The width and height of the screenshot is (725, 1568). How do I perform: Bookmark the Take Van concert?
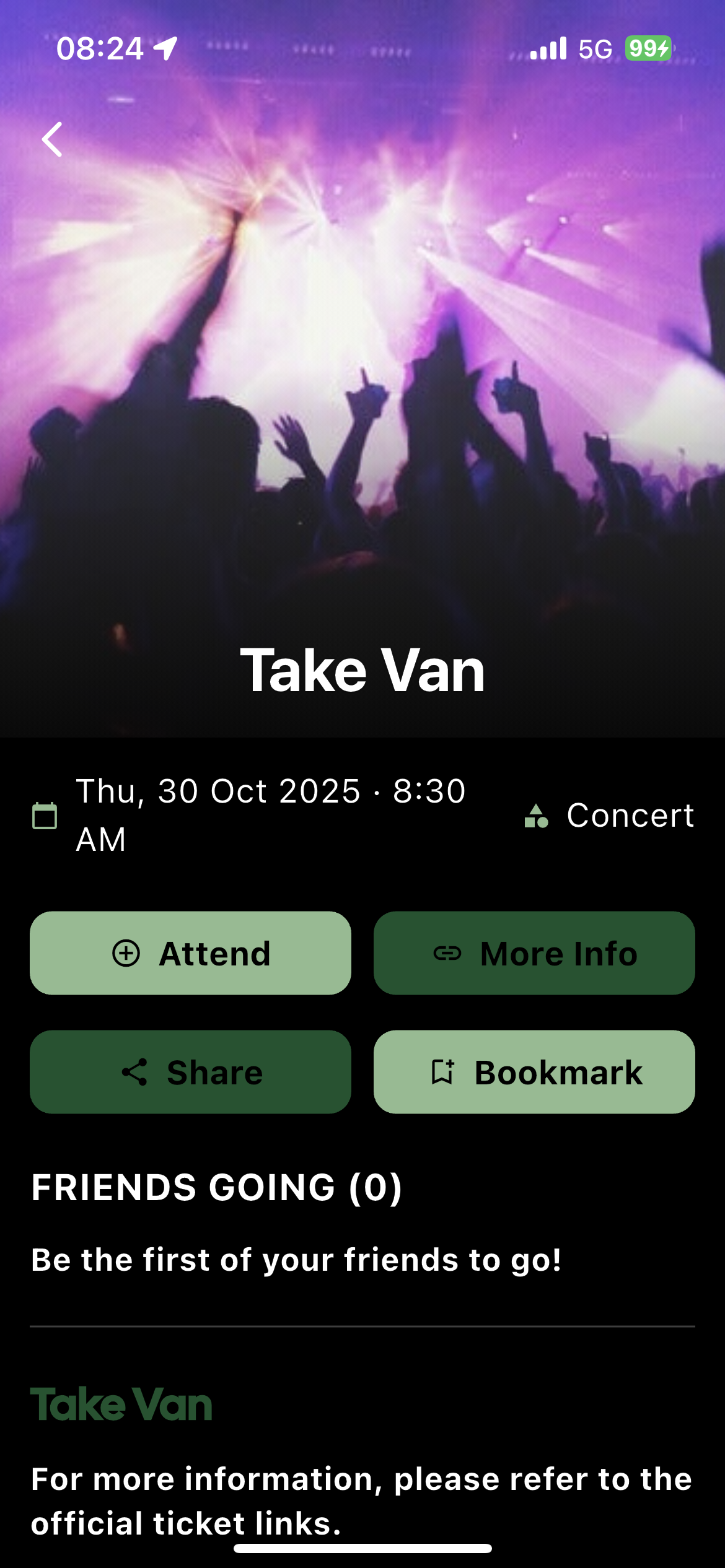pos(534,1072)
